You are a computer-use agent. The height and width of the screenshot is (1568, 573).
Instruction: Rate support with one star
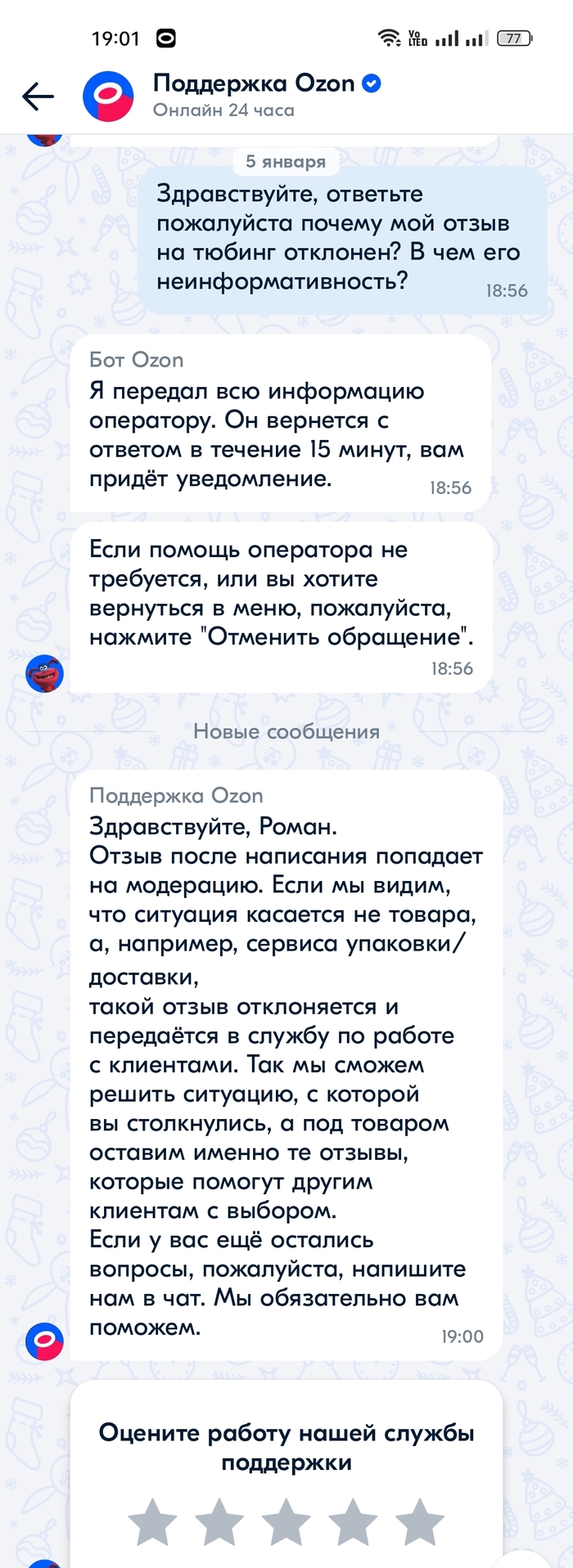click(x=153, y=1521)
